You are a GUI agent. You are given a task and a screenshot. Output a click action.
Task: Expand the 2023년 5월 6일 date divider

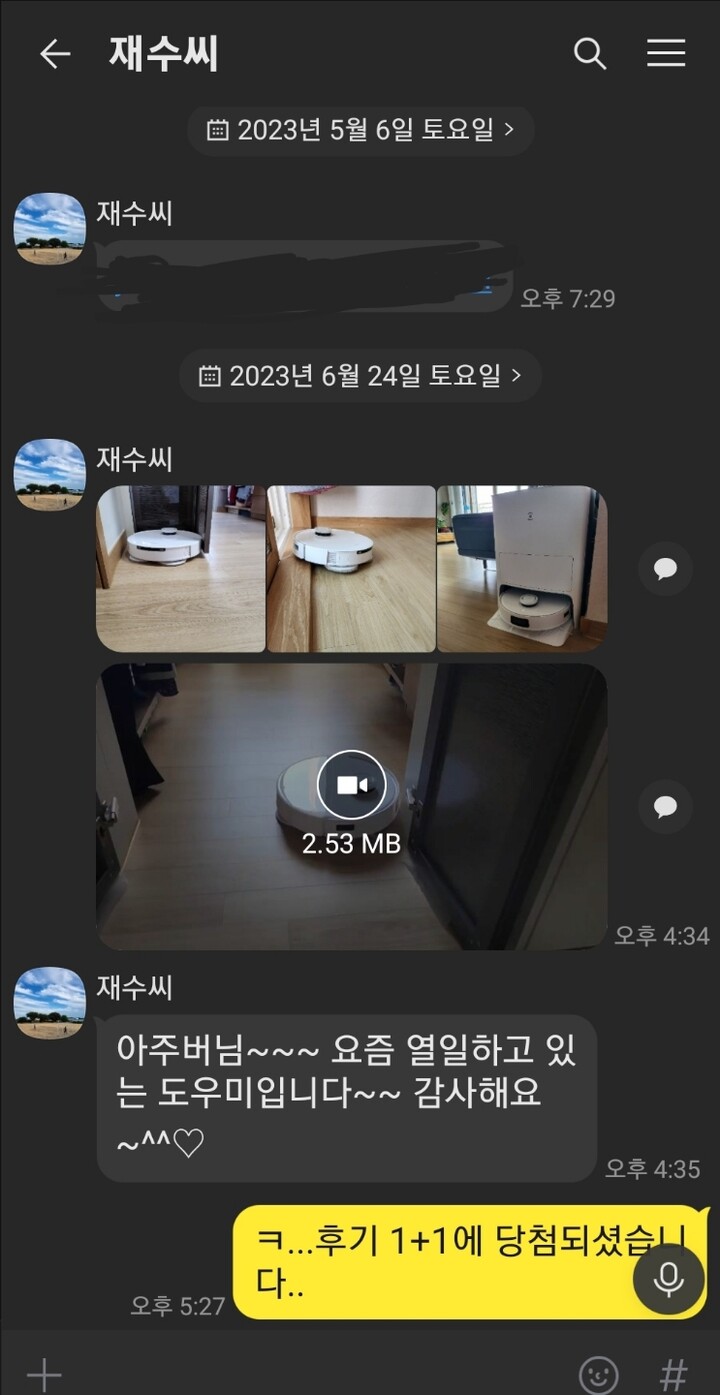(x=360, y=130)
